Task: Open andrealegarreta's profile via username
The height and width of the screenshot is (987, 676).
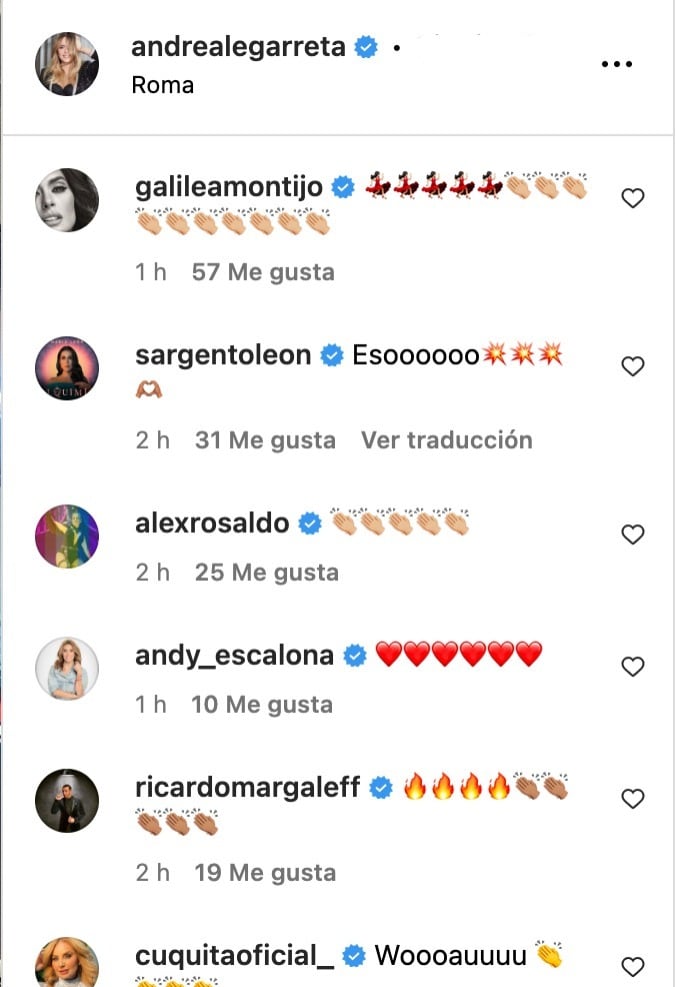Action: click(x=238, y=46)
